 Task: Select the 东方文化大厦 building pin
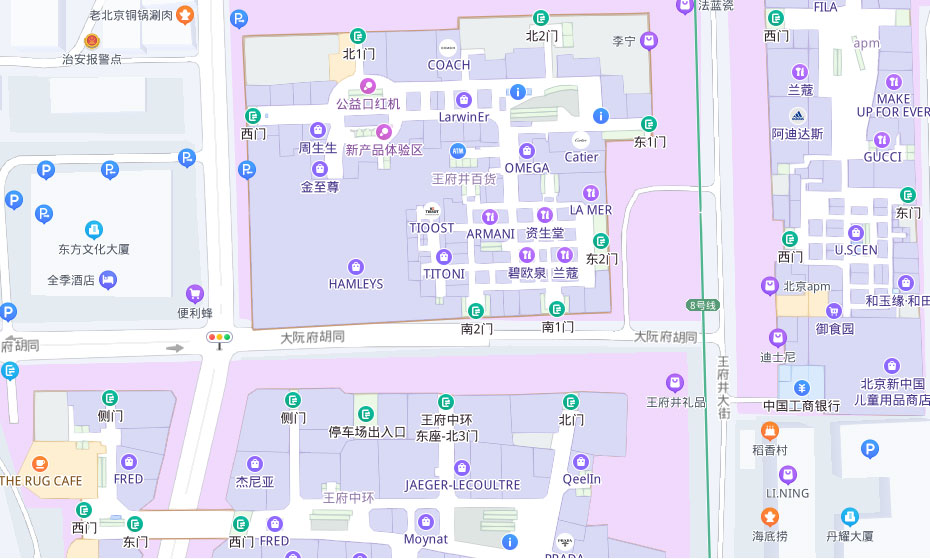94,230
